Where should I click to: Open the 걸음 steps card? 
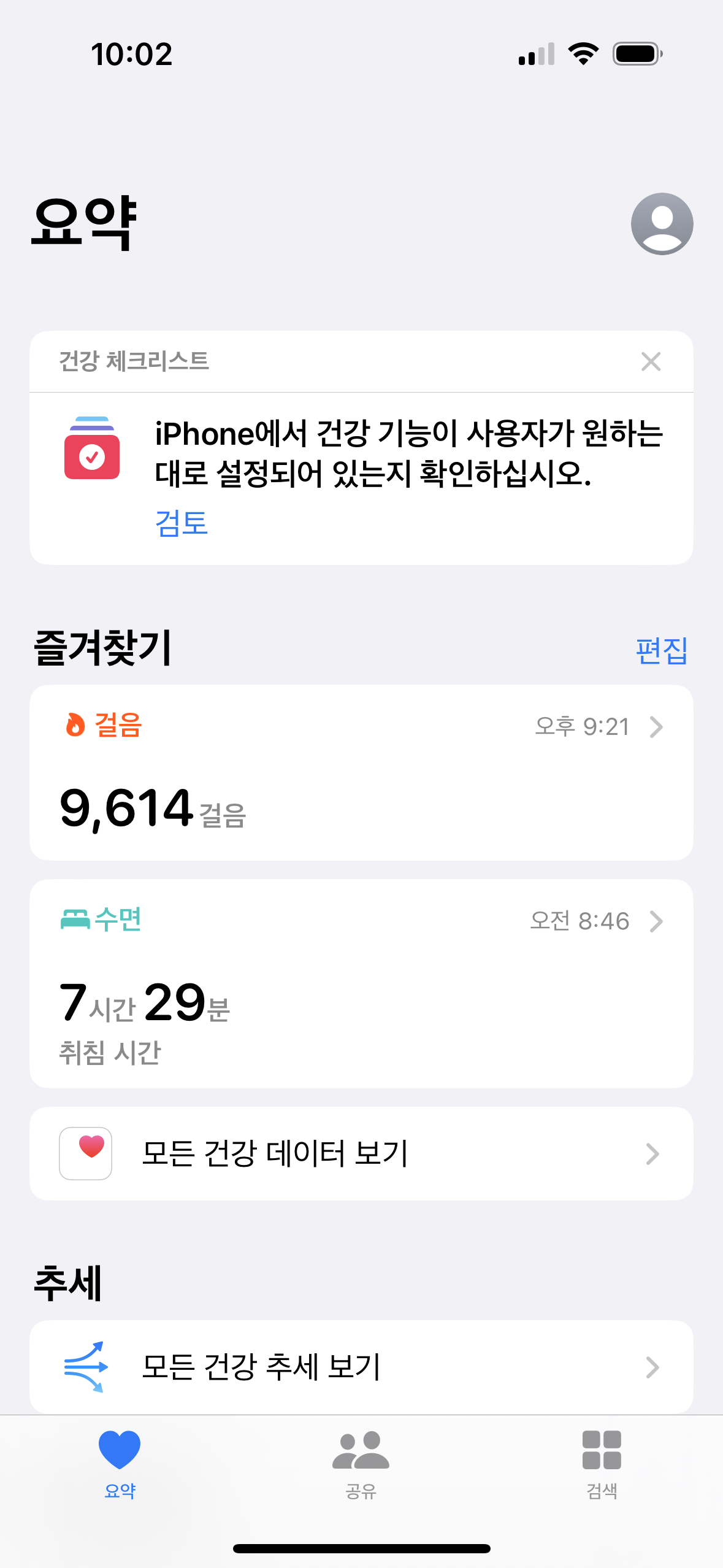(x=361, y=772)
